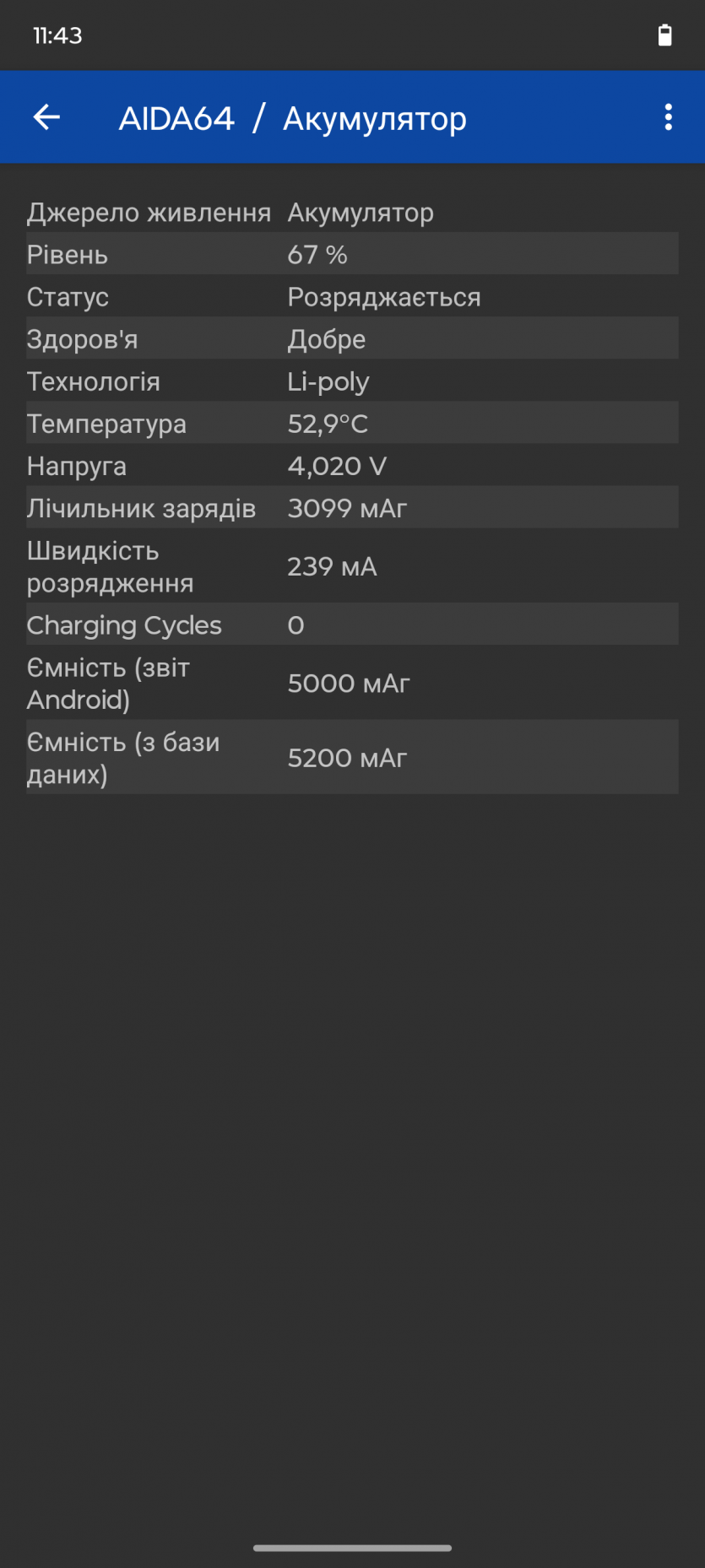The width and height of the screenshot is (705, 1568).
Task: Open the three-dot overflow menu
Action: (668, 117)
